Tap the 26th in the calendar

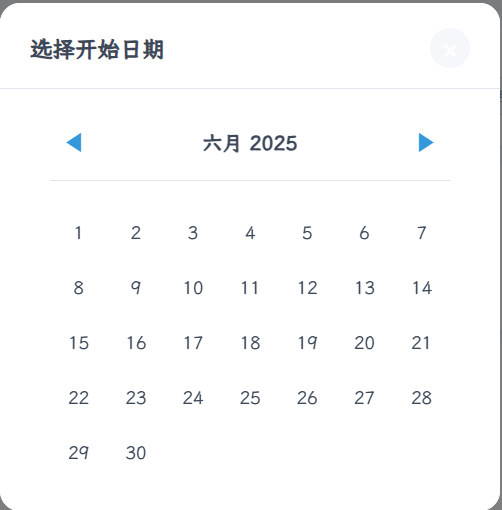click(307, 398)
